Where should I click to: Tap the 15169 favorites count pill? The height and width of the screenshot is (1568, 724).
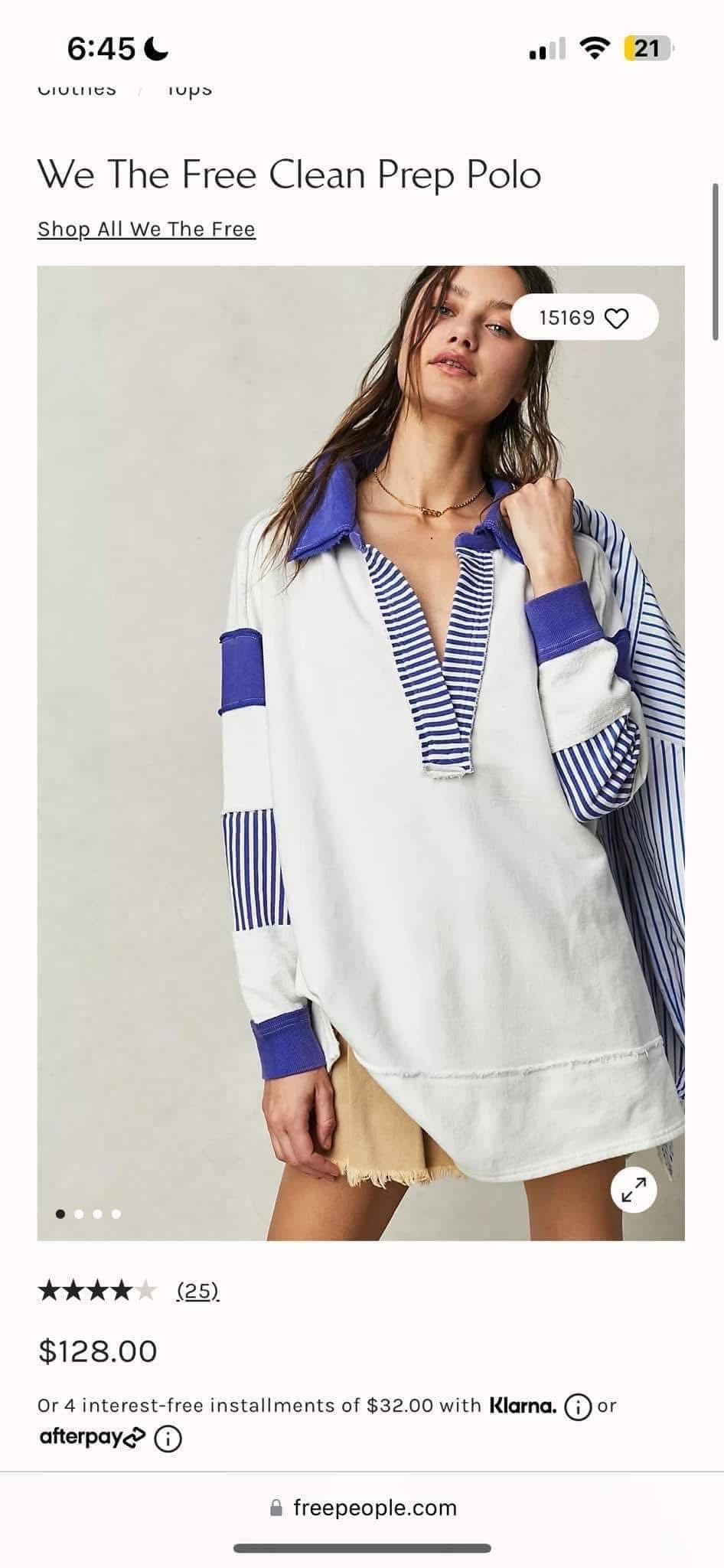(583, 318)
